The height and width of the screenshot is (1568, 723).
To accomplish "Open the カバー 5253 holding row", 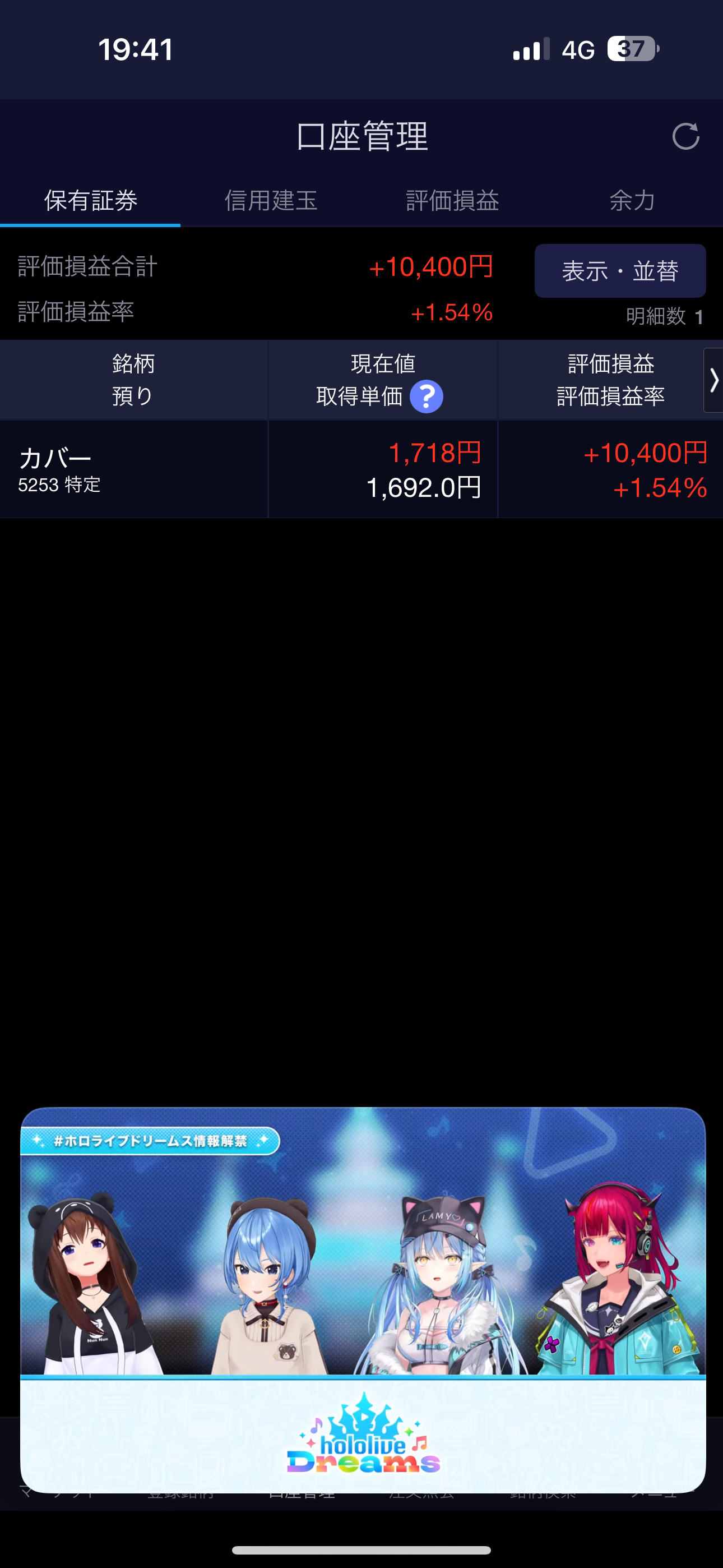I will [134, 469].
